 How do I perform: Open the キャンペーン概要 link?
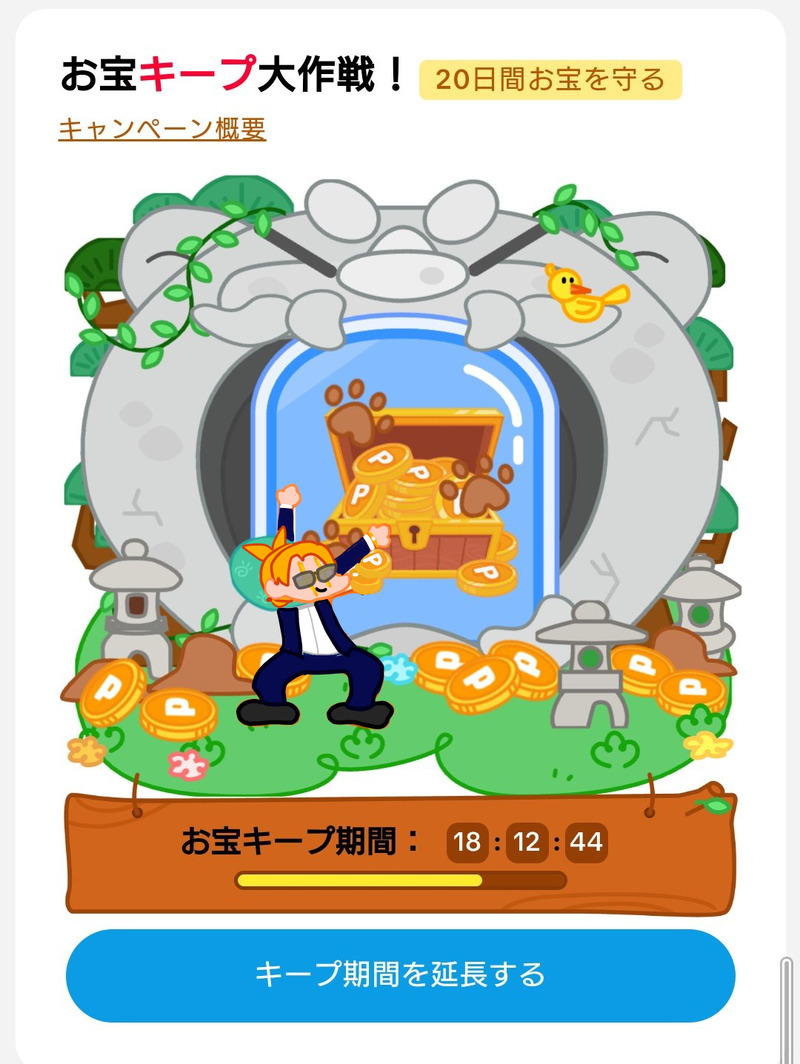click(162, 129)
